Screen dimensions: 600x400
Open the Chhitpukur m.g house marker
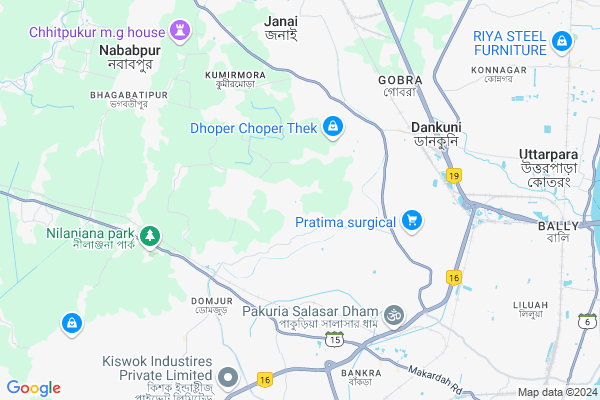(x=180, y=31)
